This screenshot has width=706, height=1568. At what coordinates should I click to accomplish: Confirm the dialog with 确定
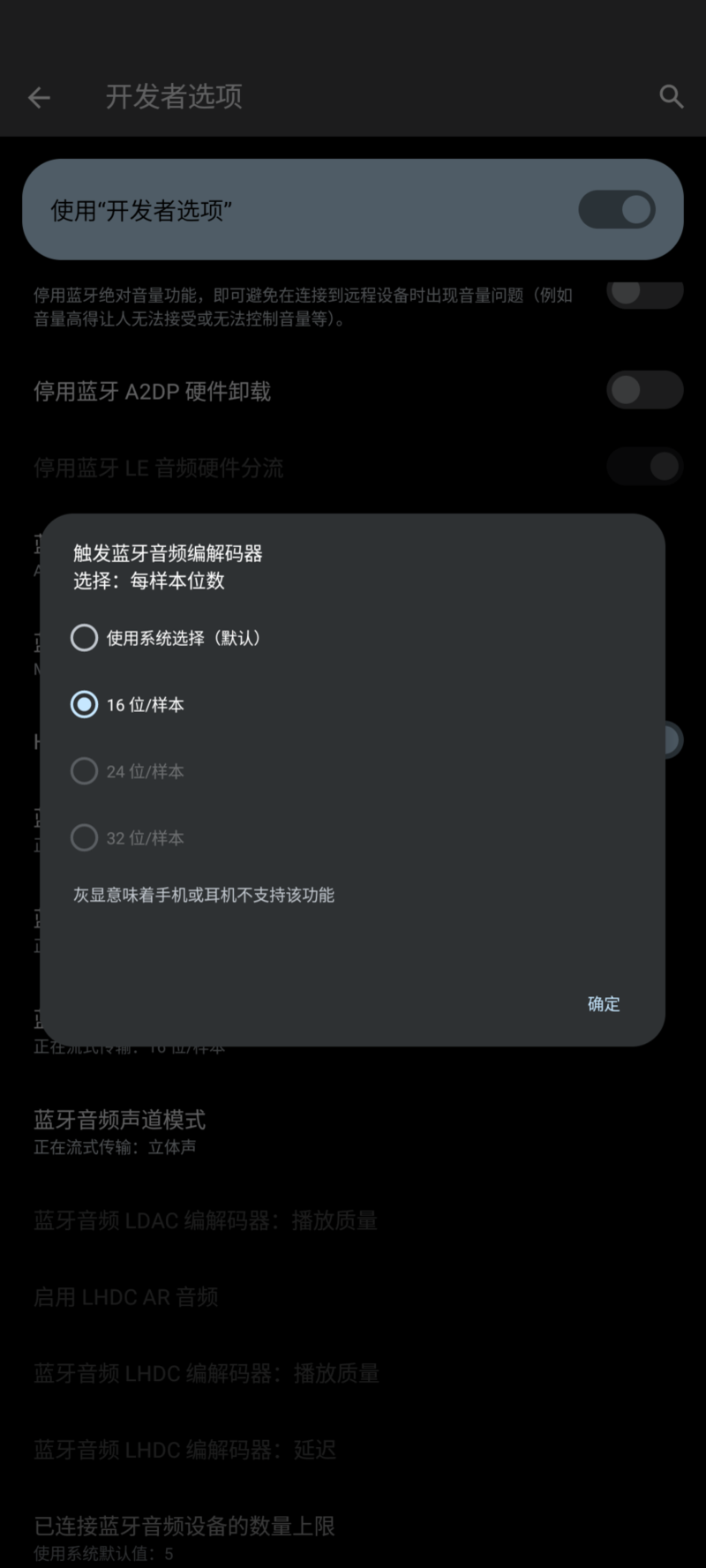604,1004
